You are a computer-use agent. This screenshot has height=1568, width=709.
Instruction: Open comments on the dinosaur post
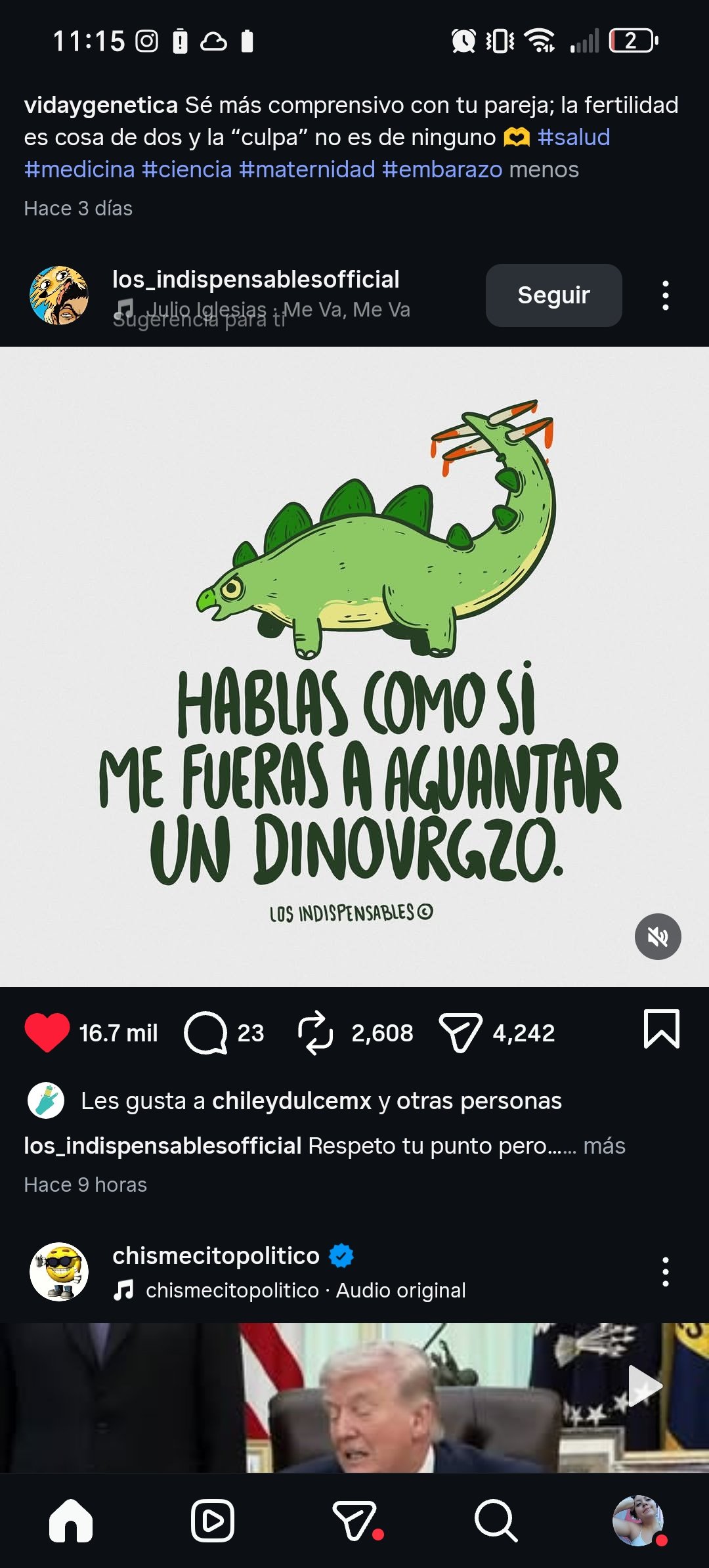point(205,1032)
